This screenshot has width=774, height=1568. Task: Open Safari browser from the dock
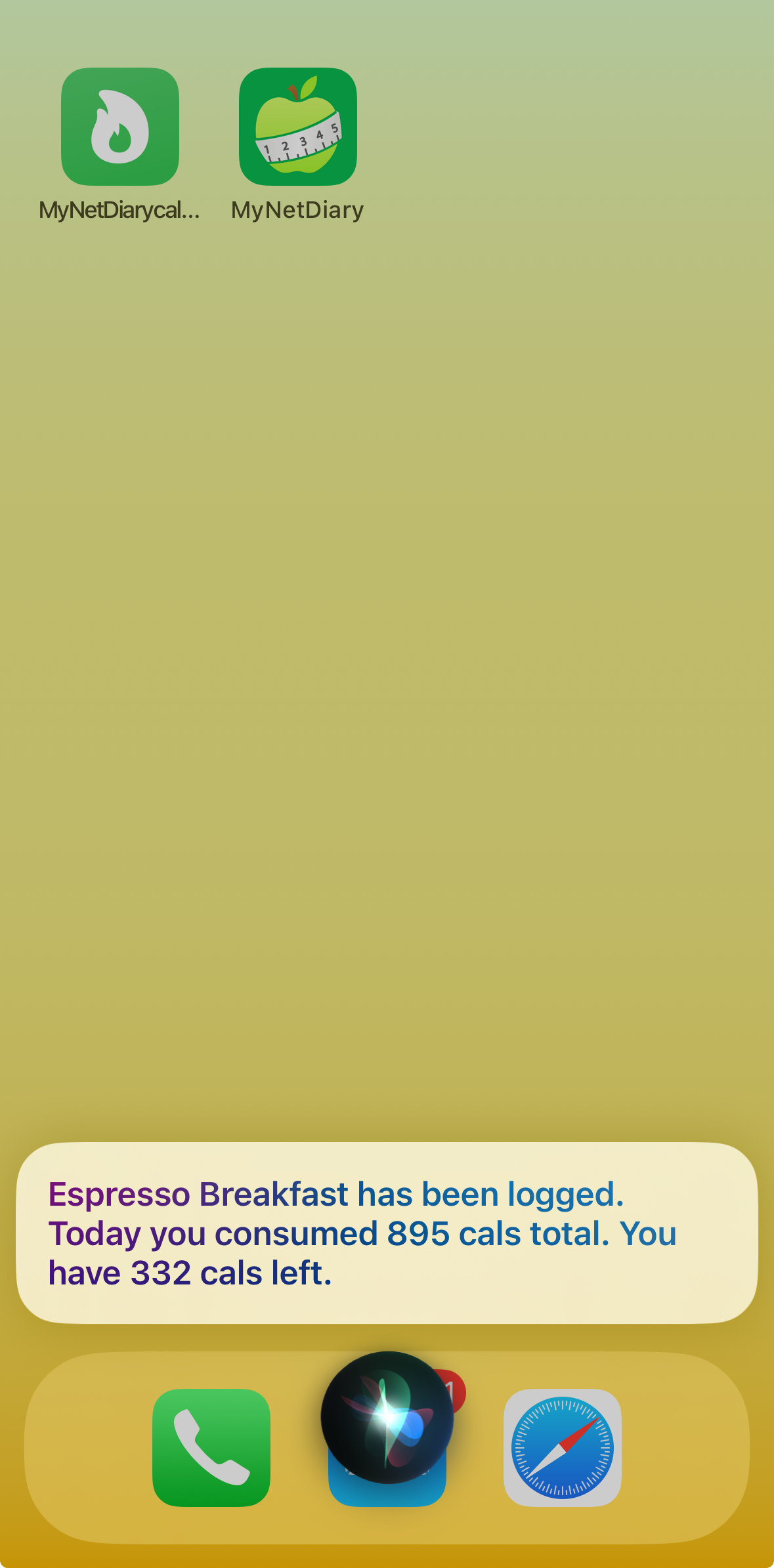[562, 1447]
